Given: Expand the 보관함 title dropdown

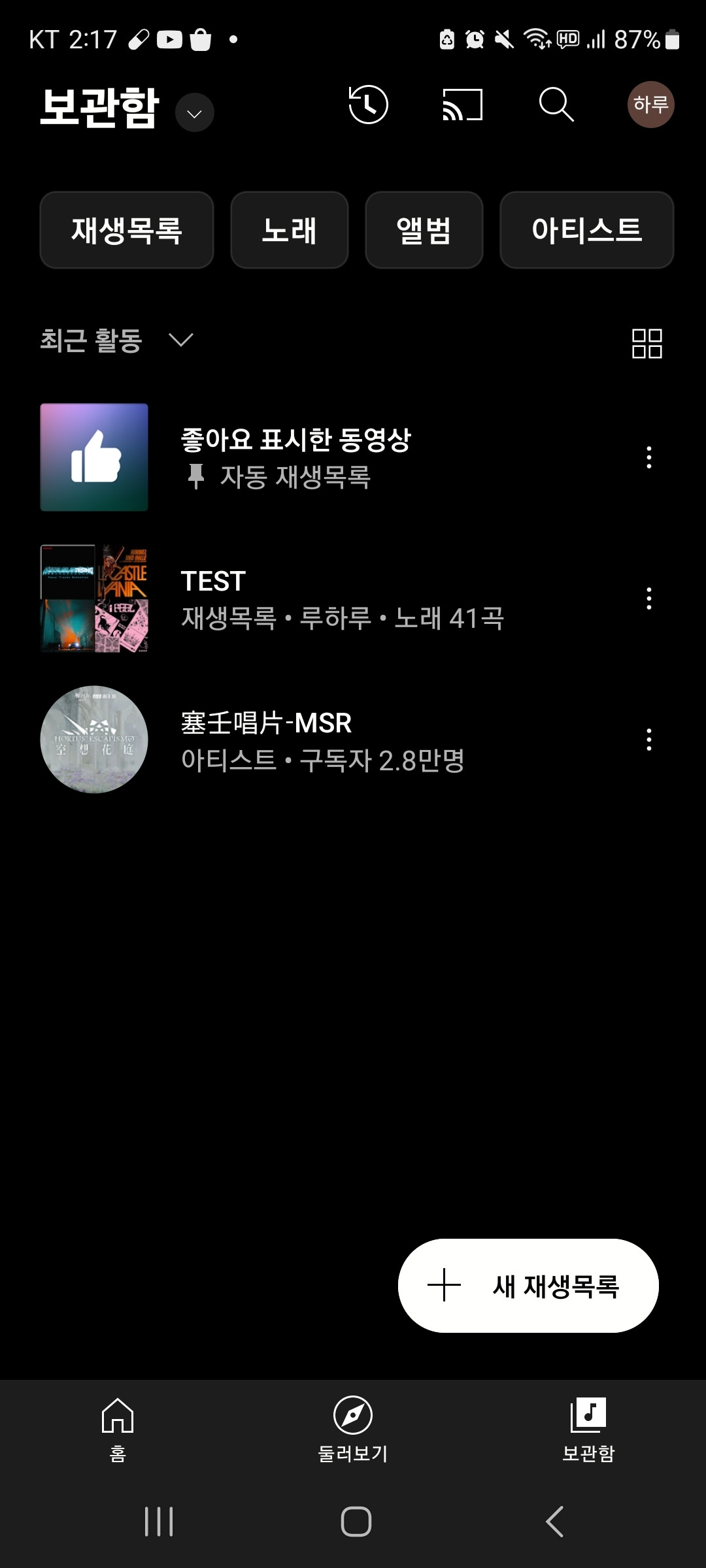Looking at the screenshot, I should (193, 112).
